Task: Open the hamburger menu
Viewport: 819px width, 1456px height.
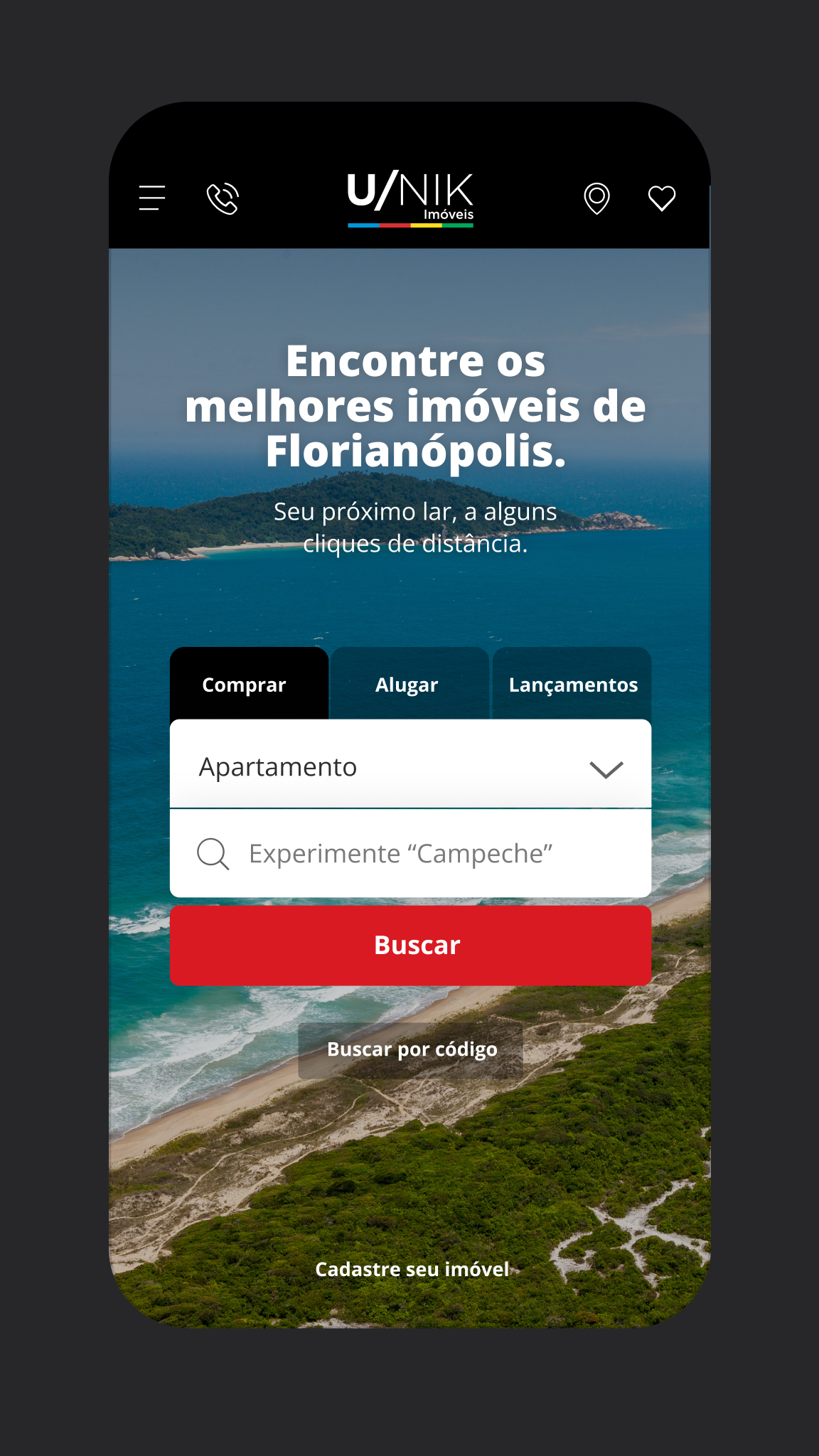Action: pyautogui.click(x=152, y=198)
